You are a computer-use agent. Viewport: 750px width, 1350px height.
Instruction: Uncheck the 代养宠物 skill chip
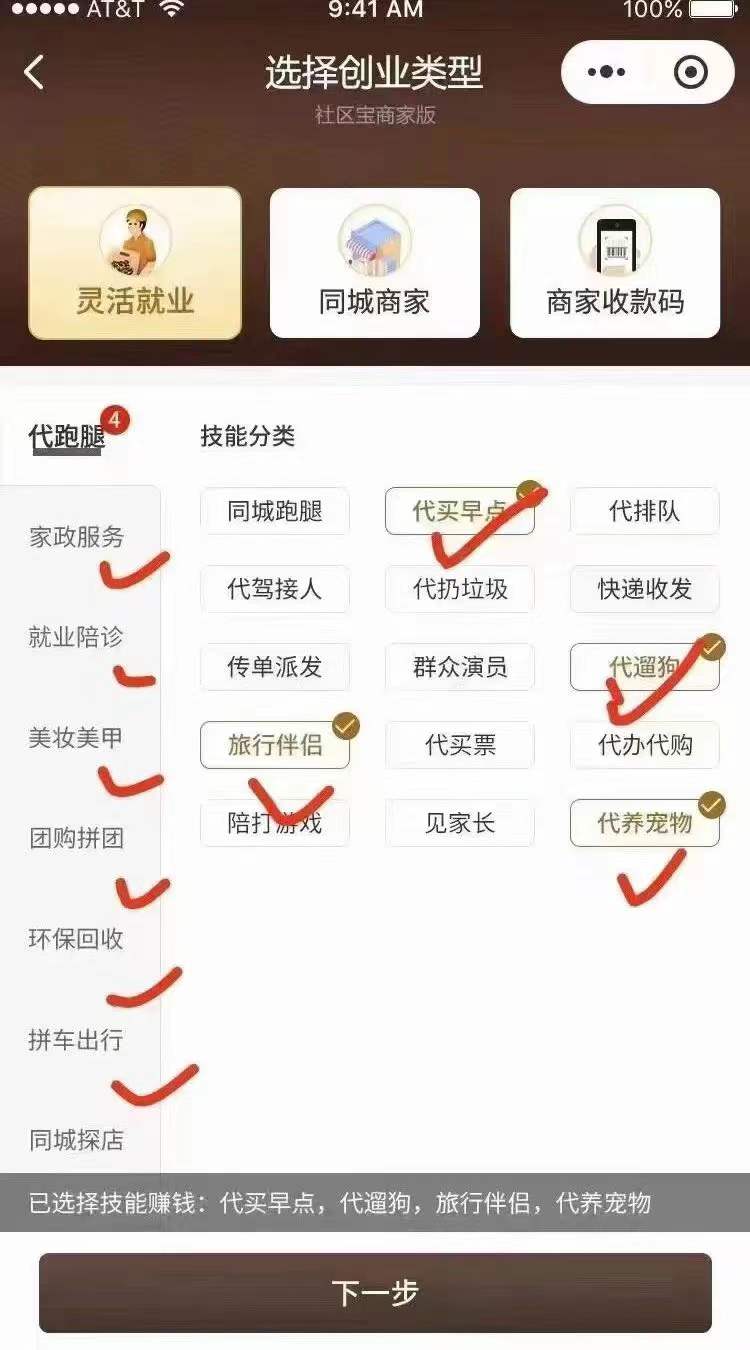pos(645,823)
